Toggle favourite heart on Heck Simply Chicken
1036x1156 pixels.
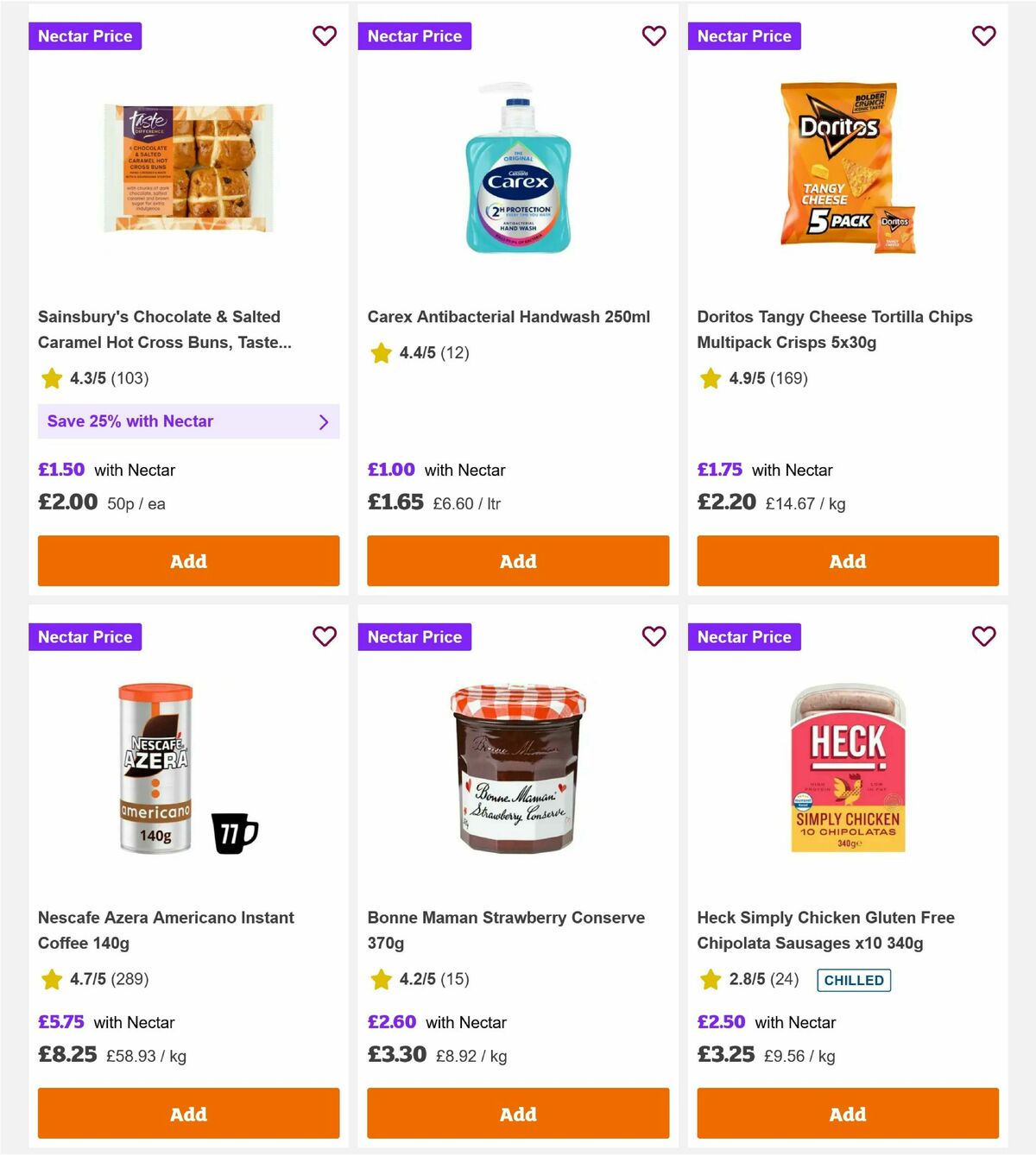[983, 636]
